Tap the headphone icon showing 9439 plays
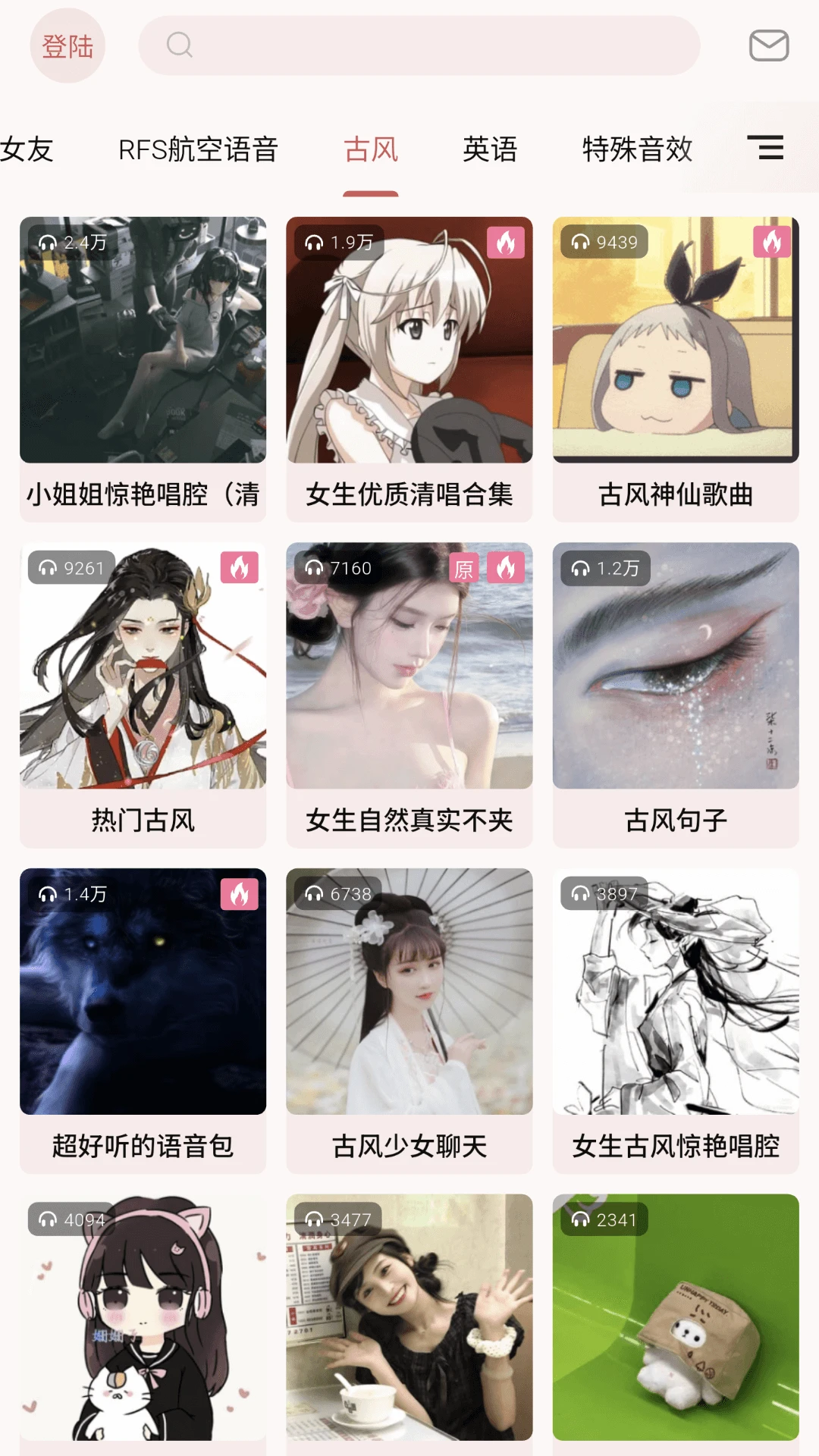This screenshot has width=819, height=1456. [x=579, y=242]
